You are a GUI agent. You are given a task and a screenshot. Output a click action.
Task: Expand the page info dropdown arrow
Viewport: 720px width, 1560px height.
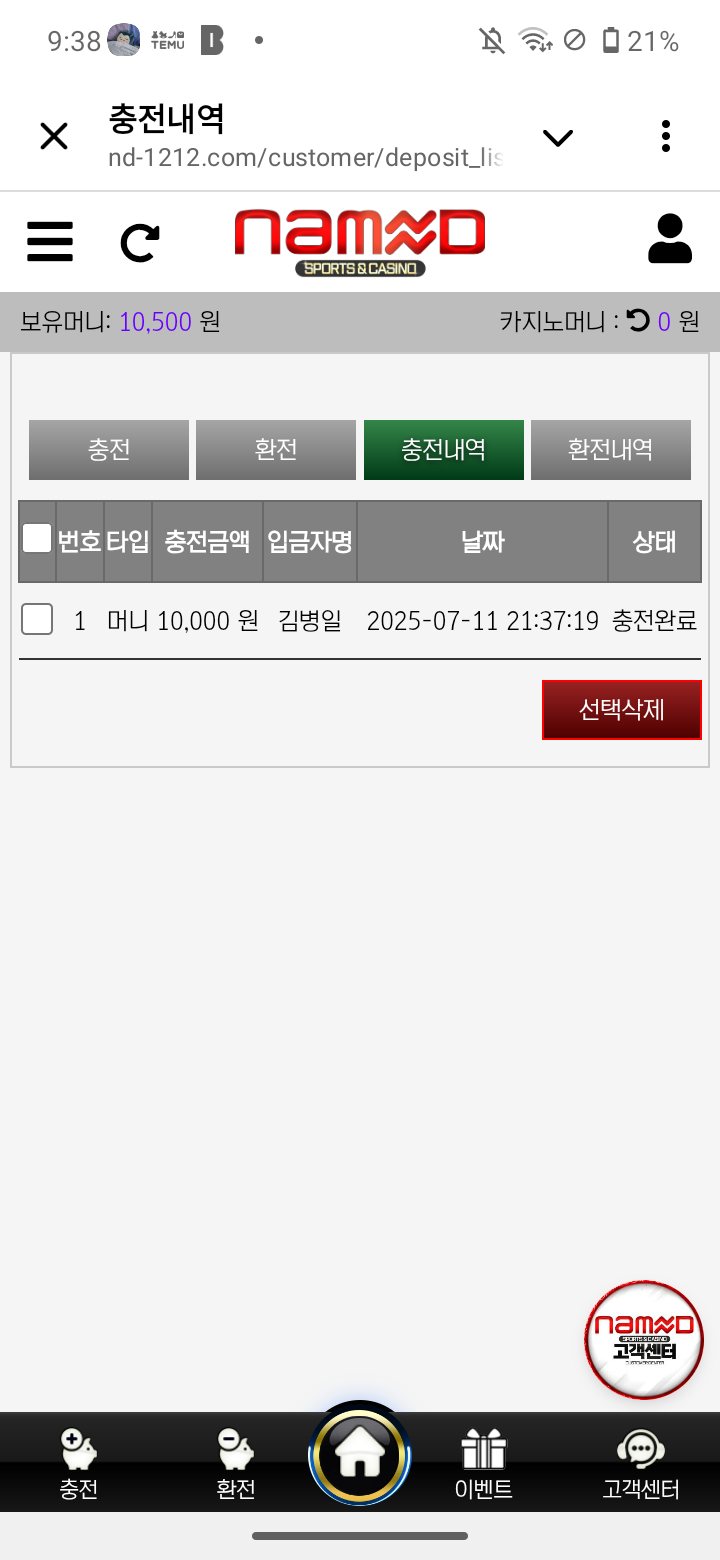click(x=557, y=138)
